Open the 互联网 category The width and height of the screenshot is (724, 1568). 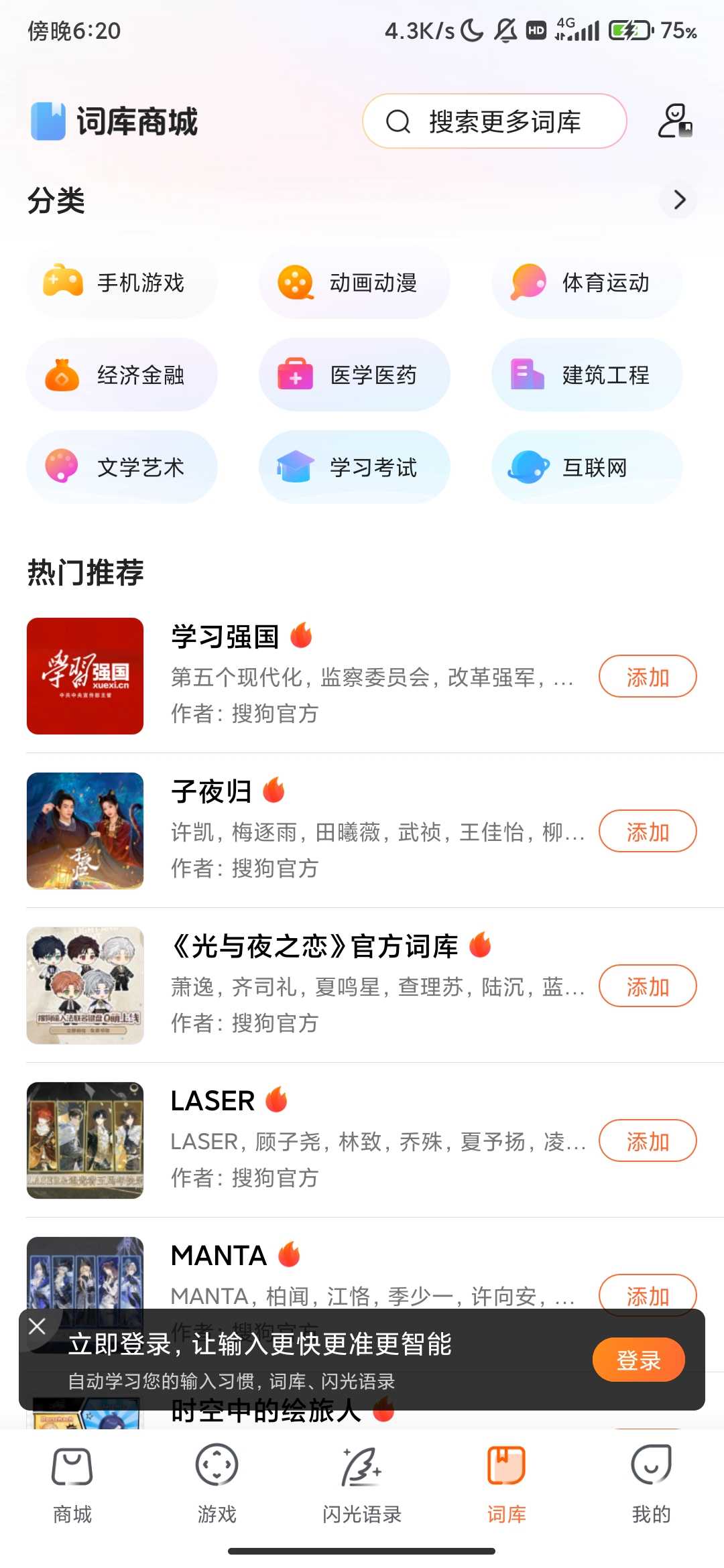coord(587,467)
